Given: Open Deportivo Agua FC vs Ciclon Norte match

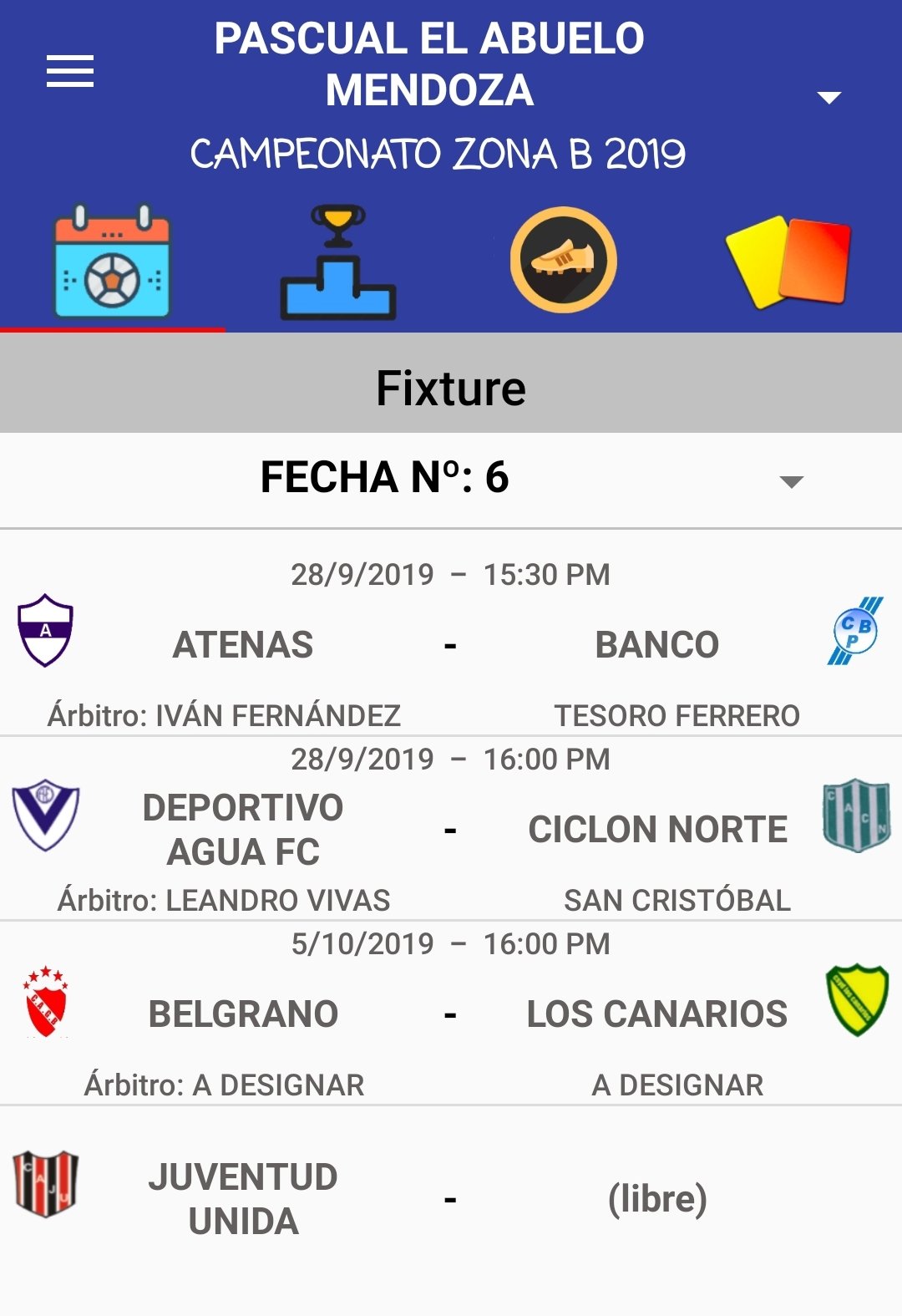Looking at the screenshot, I should point(451,830).
